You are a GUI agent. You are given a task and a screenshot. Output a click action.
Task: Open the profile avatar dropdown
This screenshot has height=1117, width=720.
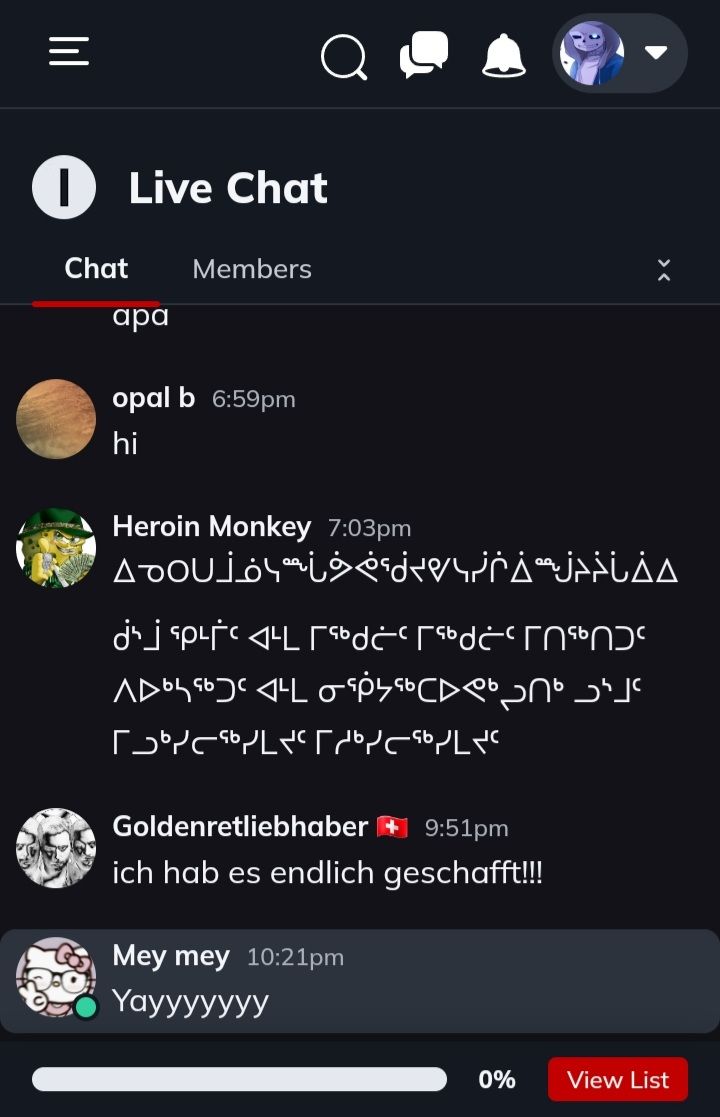620,53
